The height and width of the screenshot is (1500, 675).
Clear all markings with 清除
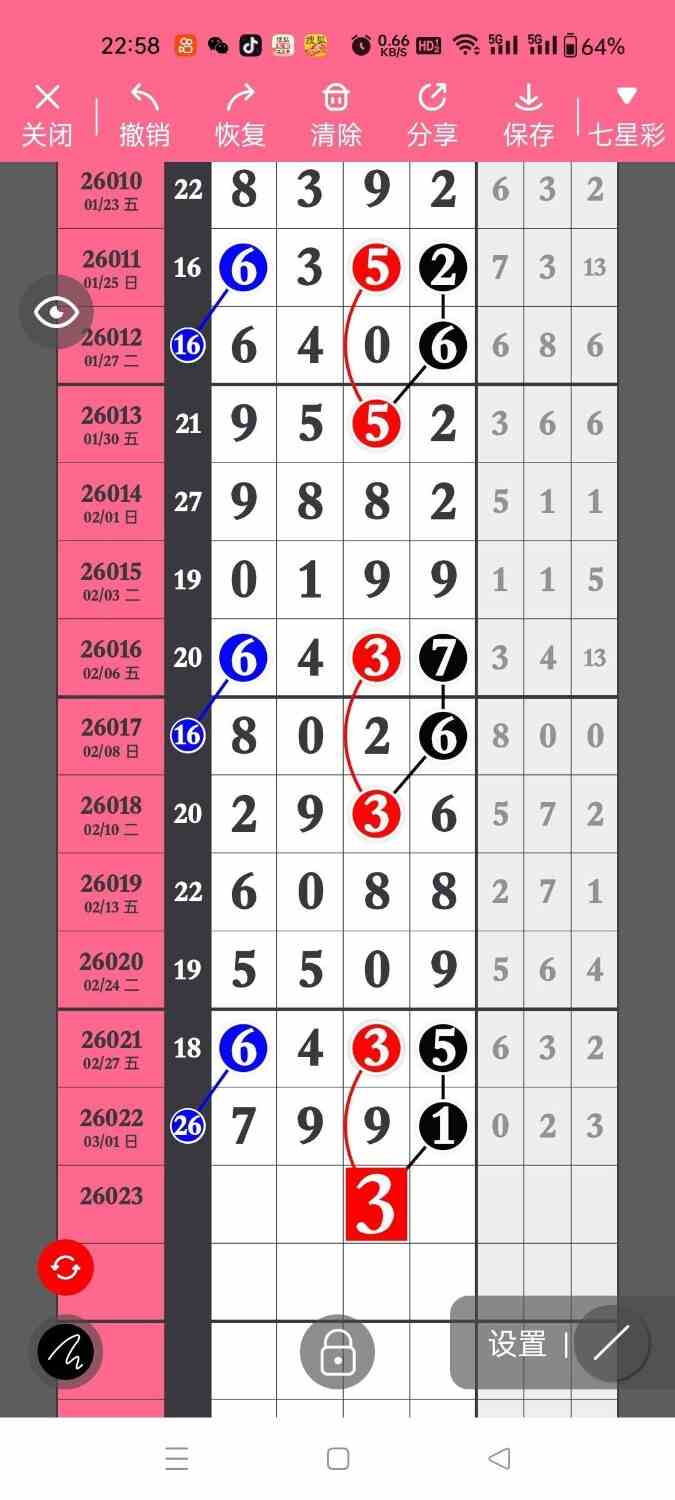[336, 115]
